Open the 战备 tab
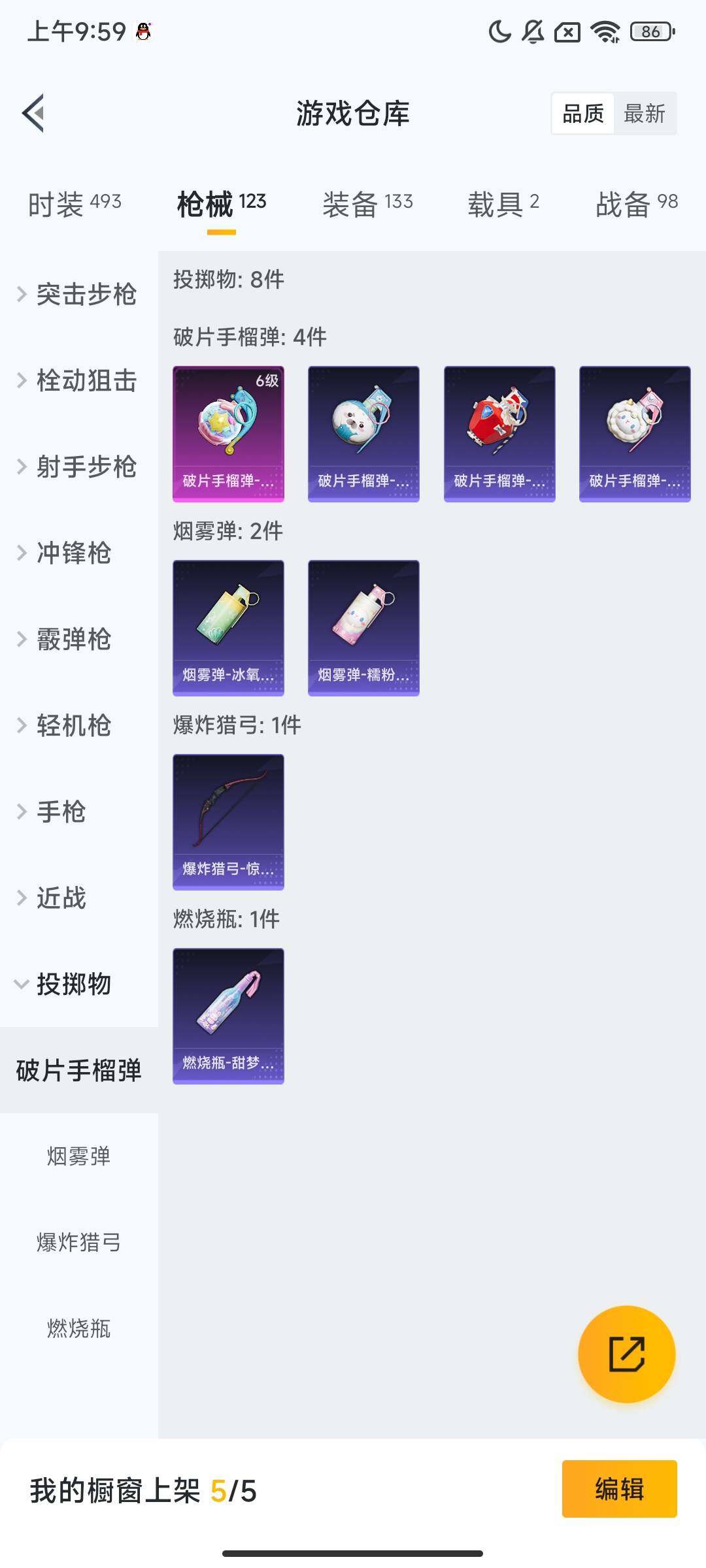The width and height of the screenshot is (706, 1568). (x=636, y=204)
